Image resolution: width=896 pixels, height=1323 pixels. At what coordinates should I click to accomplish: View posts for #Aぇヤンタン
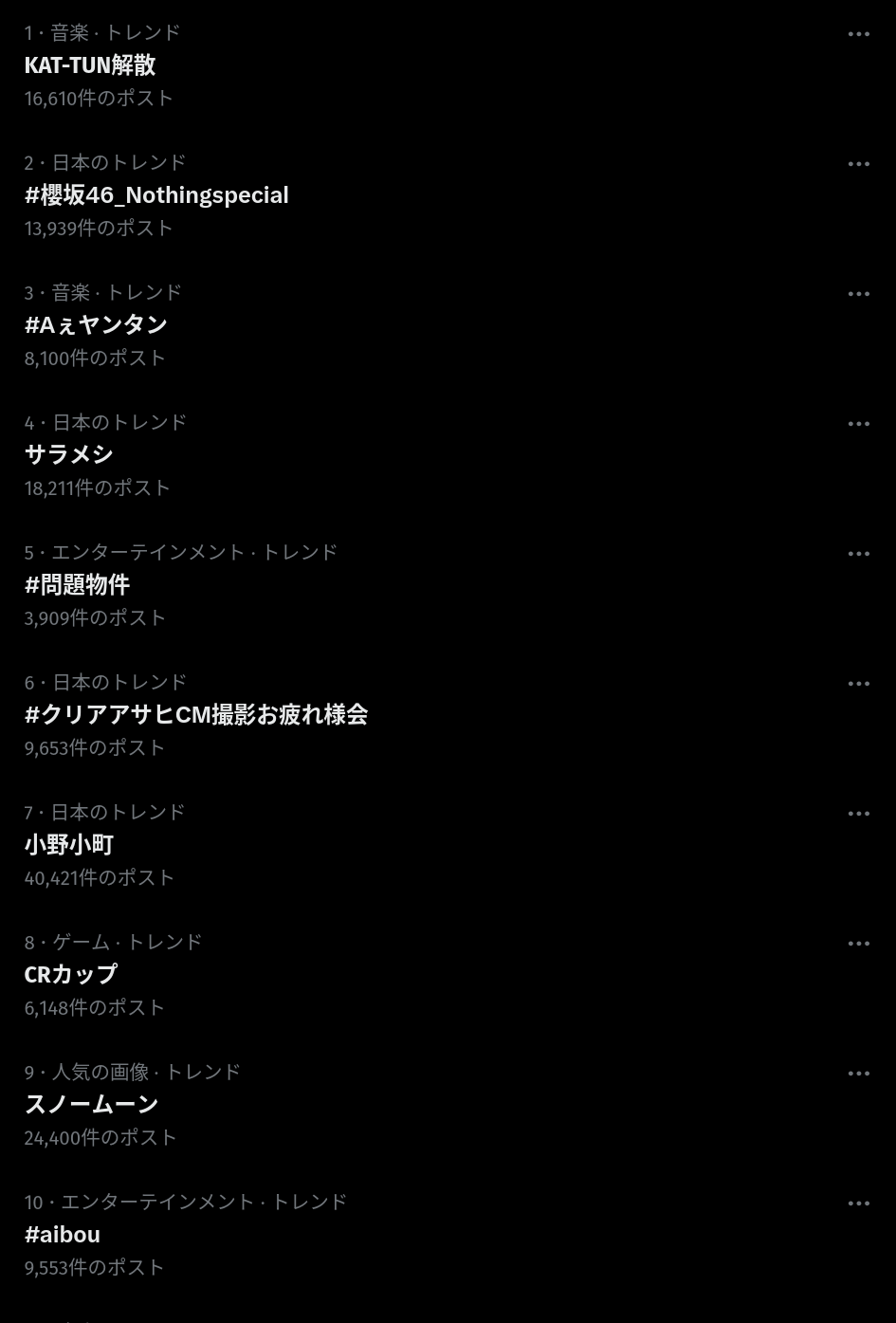[96, 325]
